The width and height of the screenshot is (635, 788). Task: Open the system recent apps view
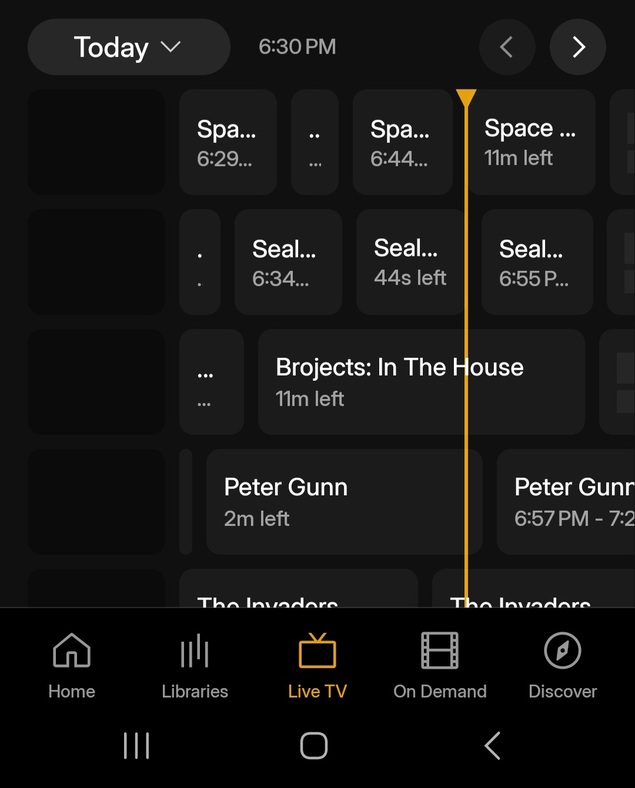136,745
